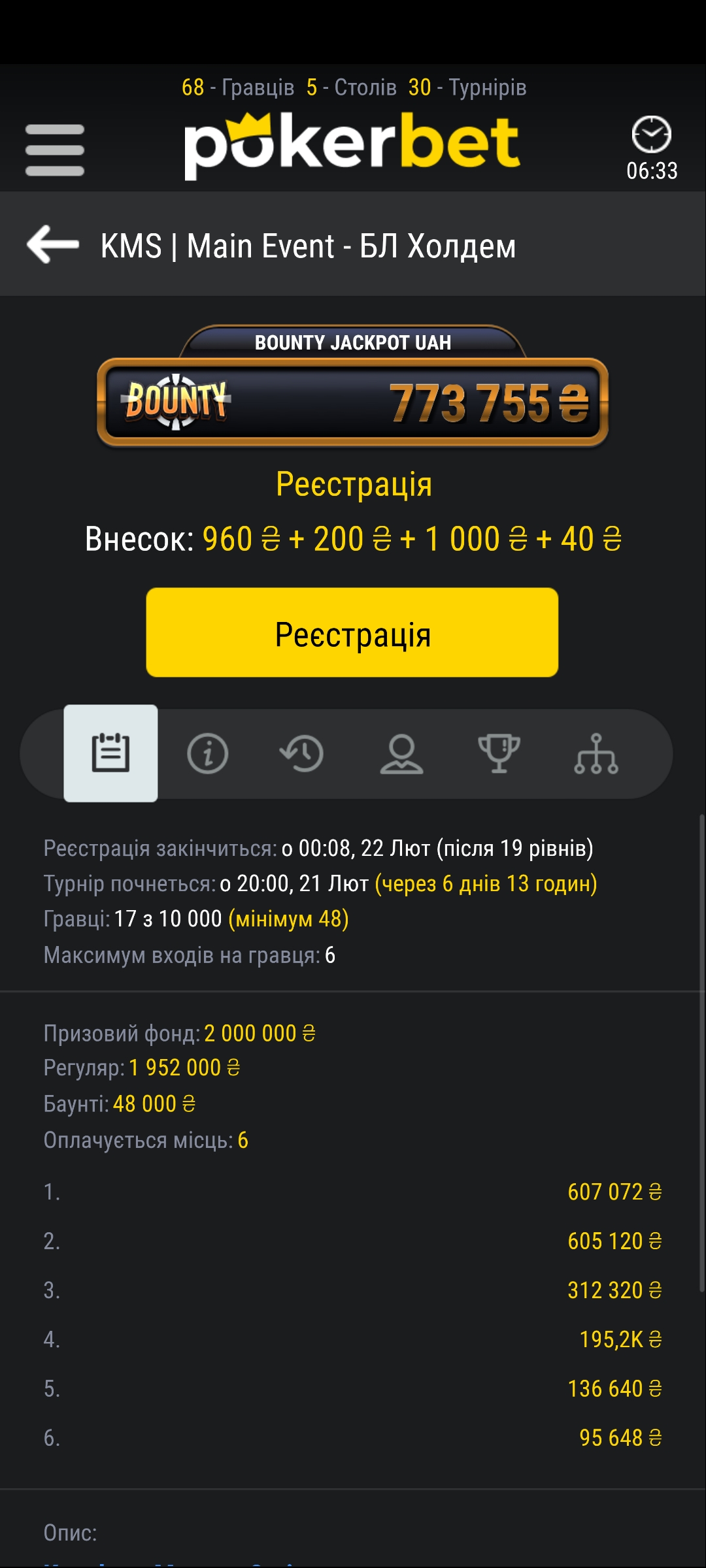Open the history clock tab

tap(302, 753)
